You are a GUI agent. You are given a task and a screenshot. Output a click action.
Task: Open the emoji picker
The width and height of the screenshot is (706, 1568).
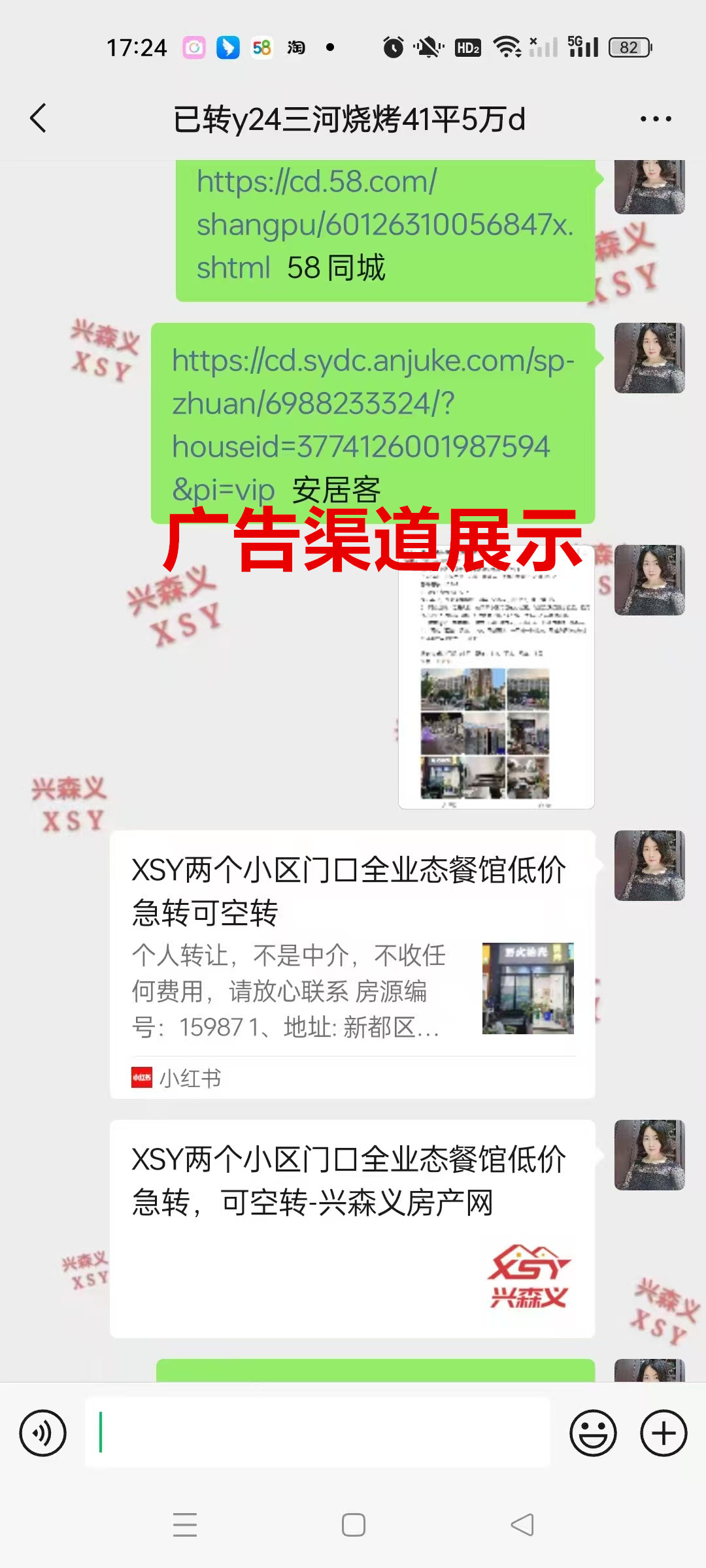coord(593,1433)
